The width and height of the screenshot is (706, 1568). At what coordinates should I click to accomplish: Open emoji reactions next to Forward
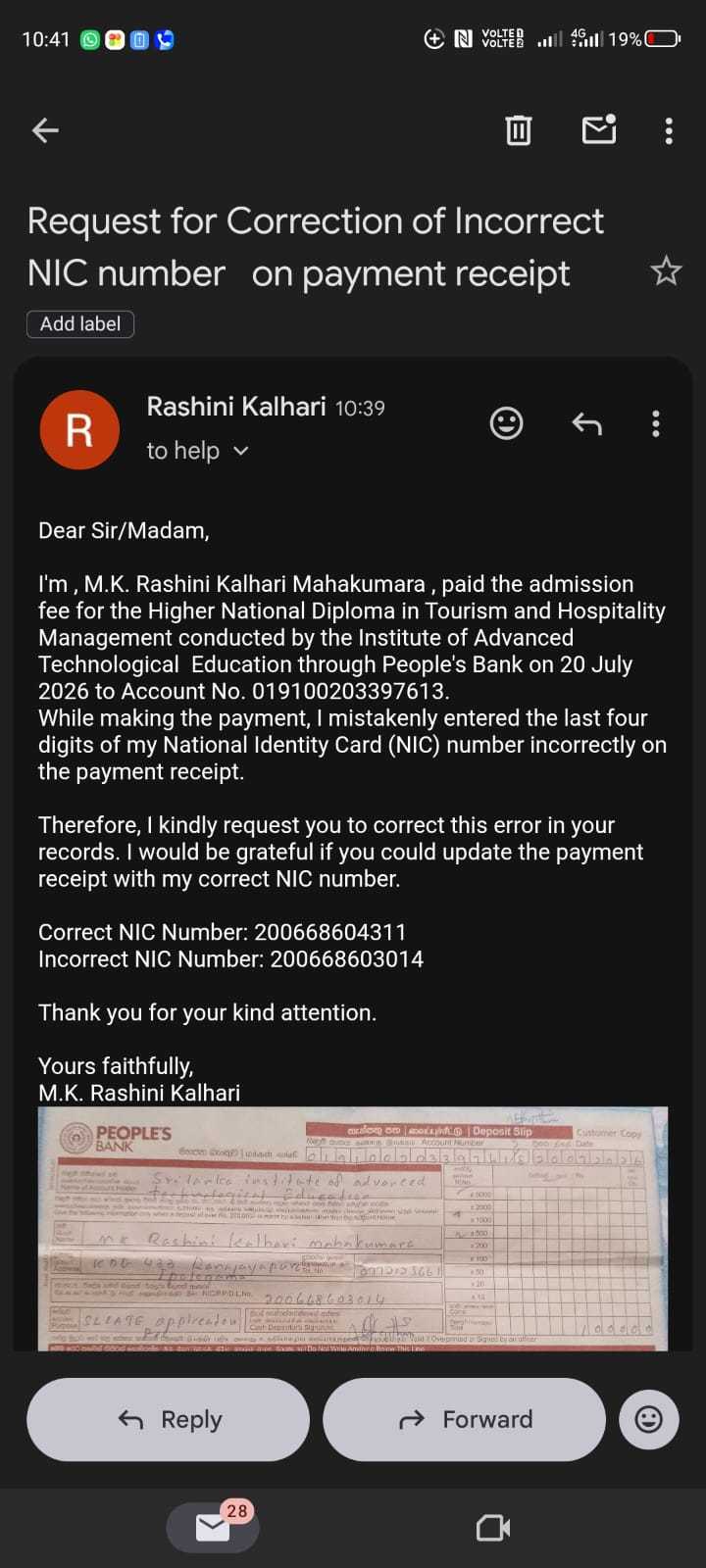point(649,1419)
